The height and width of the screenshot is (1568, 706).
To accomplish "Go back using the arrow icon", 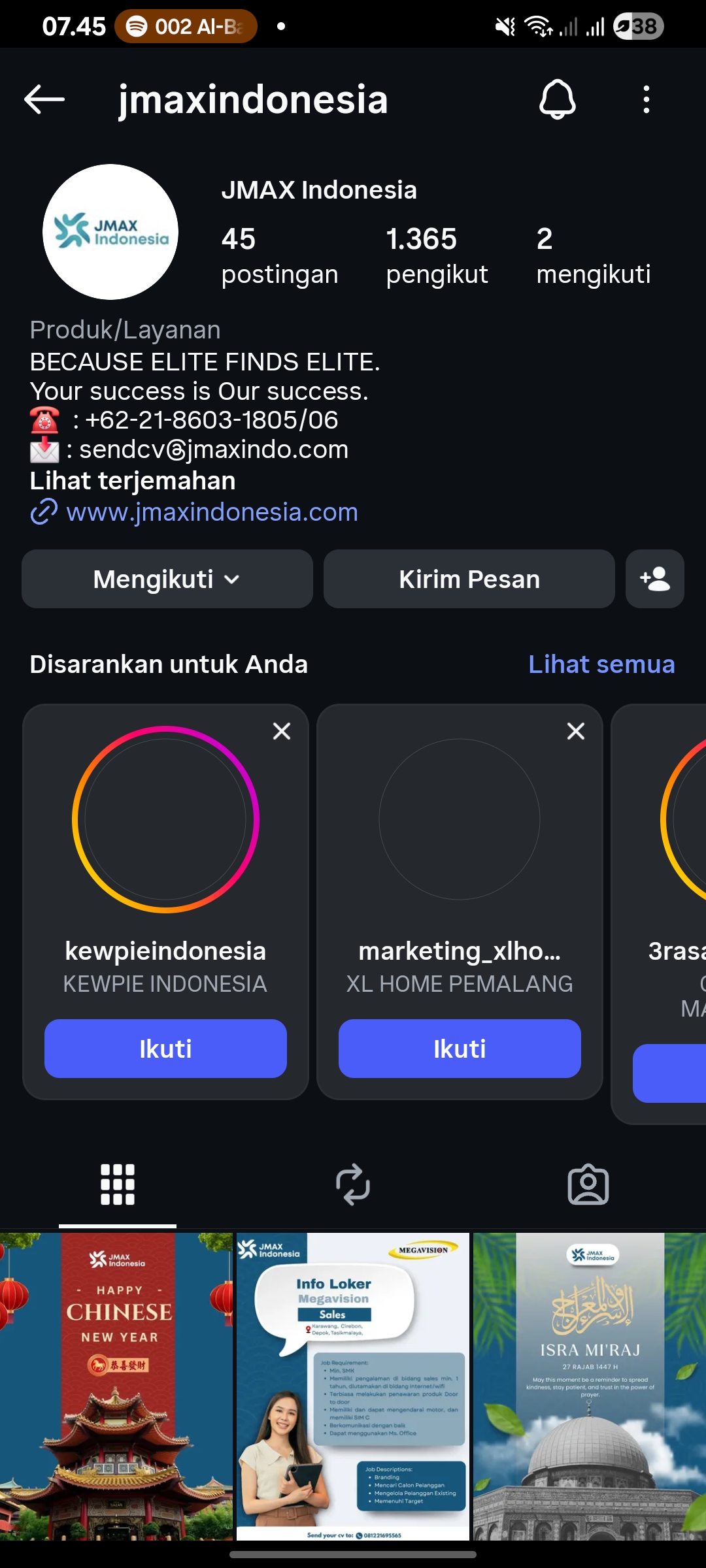I will 44,99.
